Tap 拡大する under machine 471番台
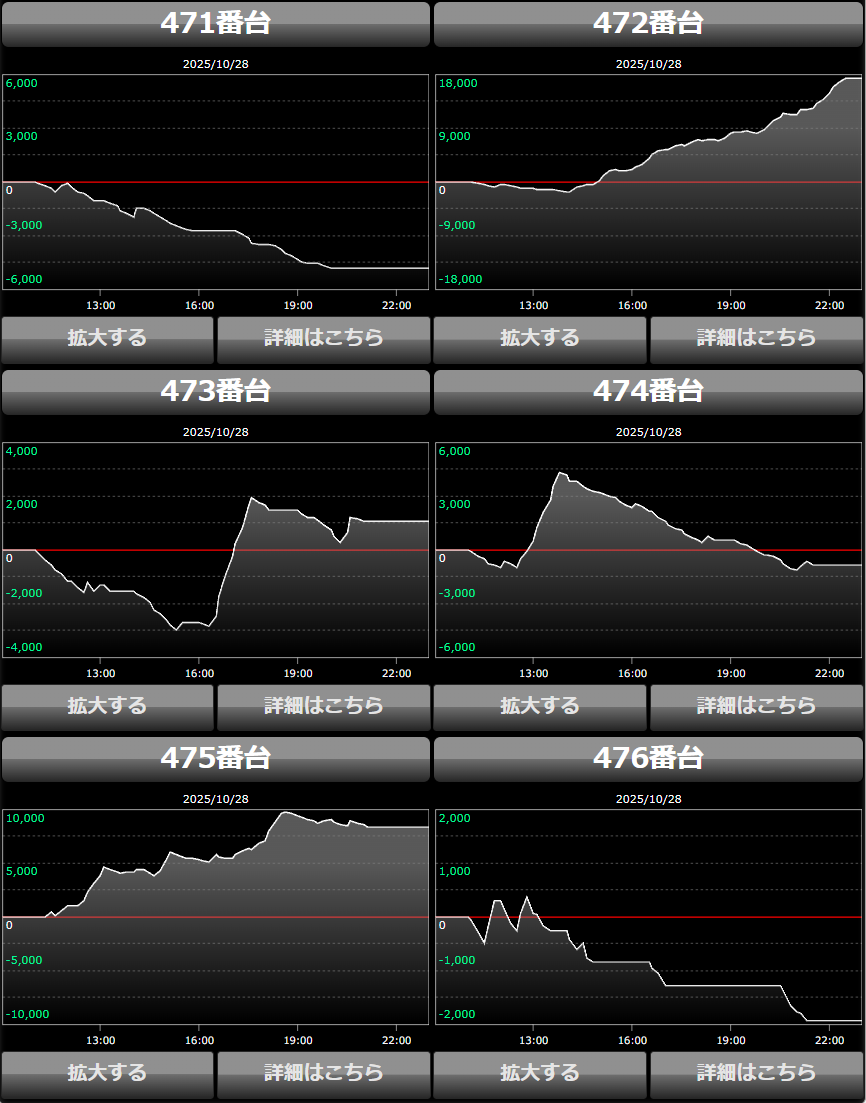The image size is (866, 1103). (x=107, y=339)
